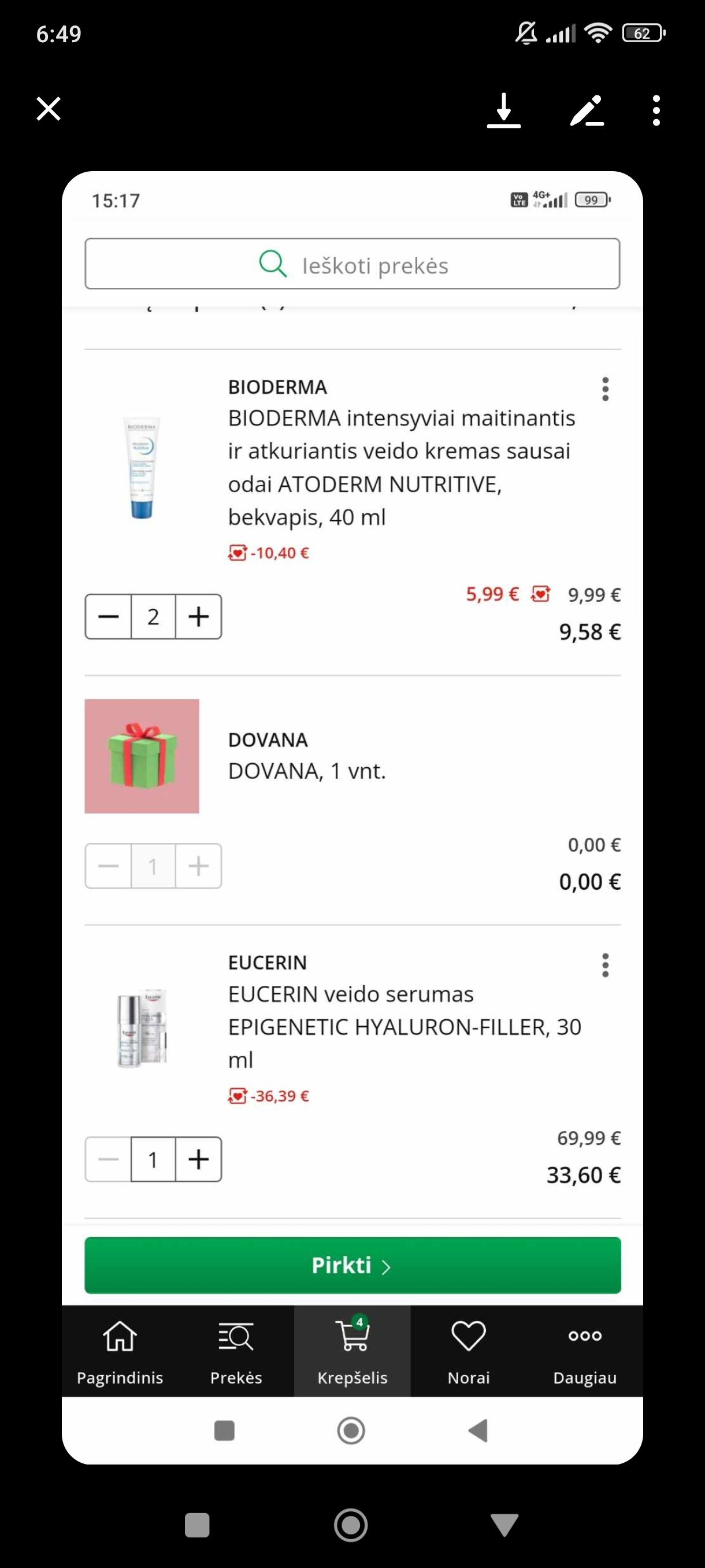The height and width of the screenshot is (1568, 705).
Task: Close the image viewer
Action: [49, 109]
